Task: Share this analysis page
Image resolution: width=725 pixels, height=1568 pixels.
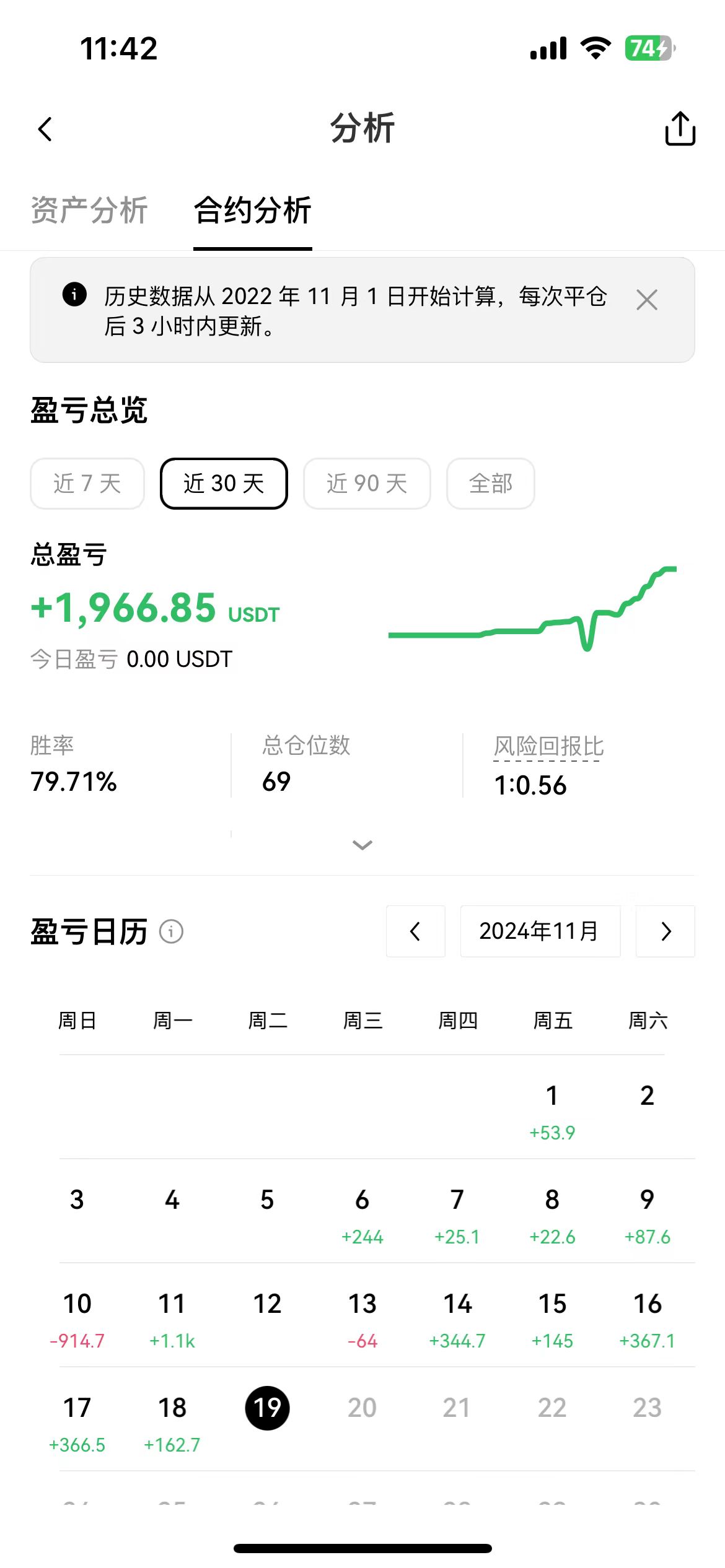Action: point(680,129)
